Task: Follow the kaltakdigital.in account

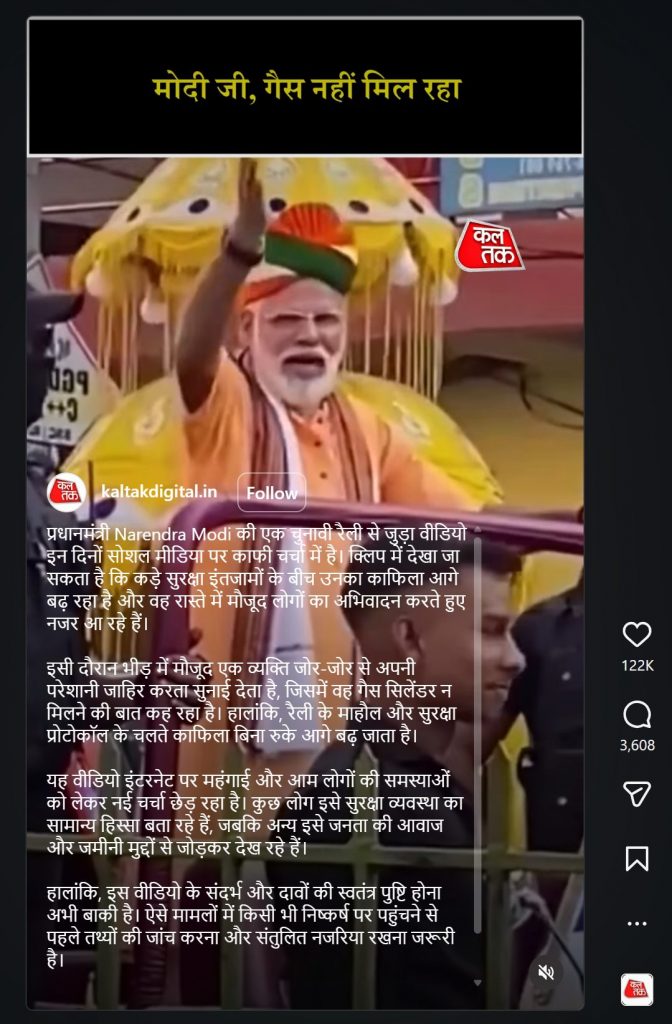Action: pos(271,492)
